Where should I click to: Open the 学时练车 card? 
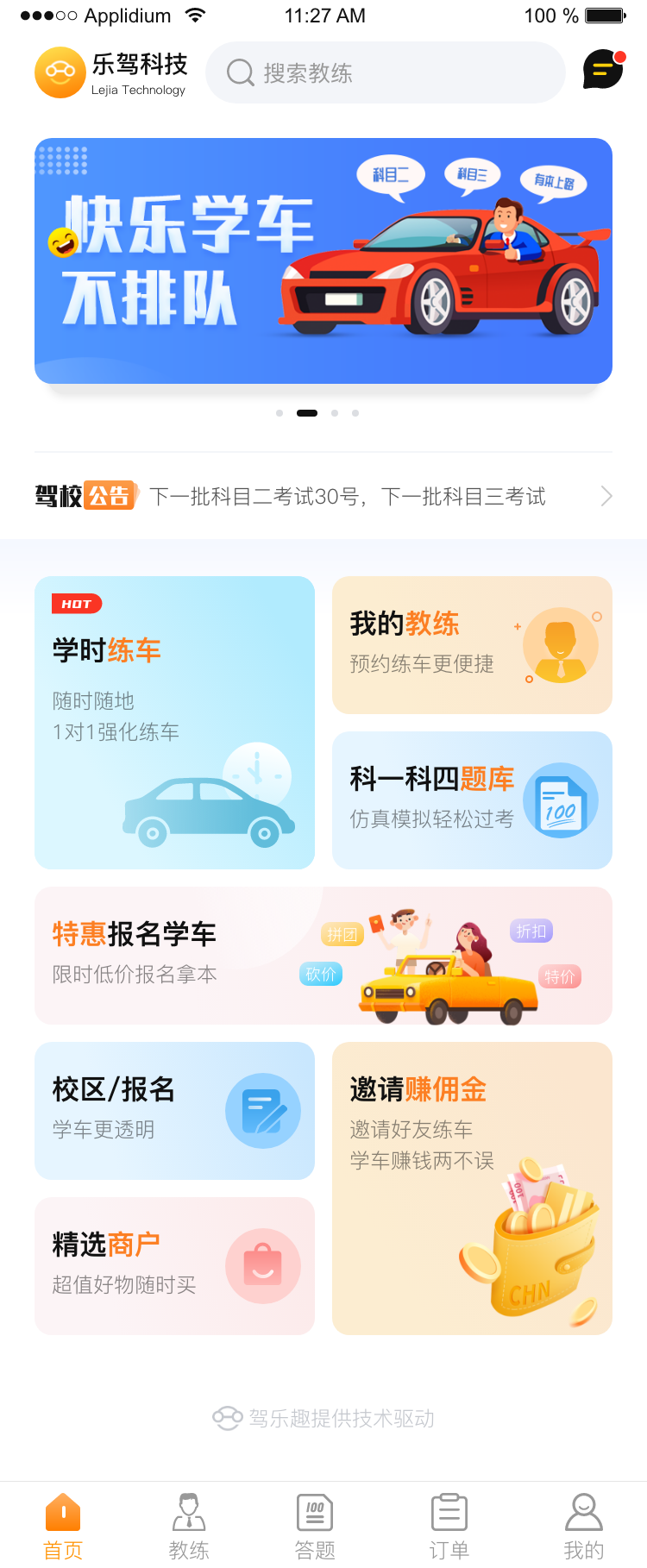point(174,722)
